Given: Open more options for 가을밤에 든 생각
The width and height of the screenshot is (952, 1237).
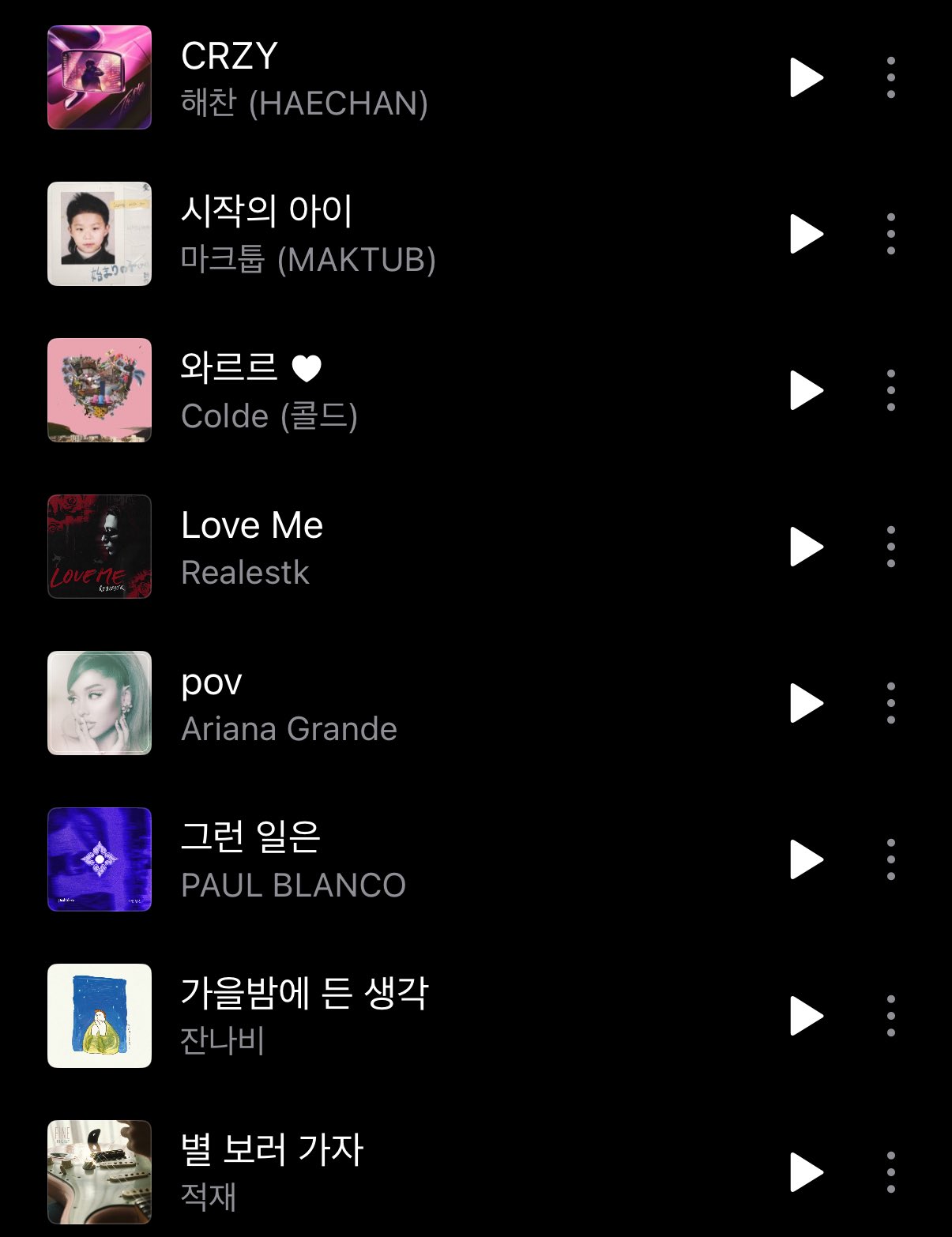Looking at the screenshot, I should 890,1016.
